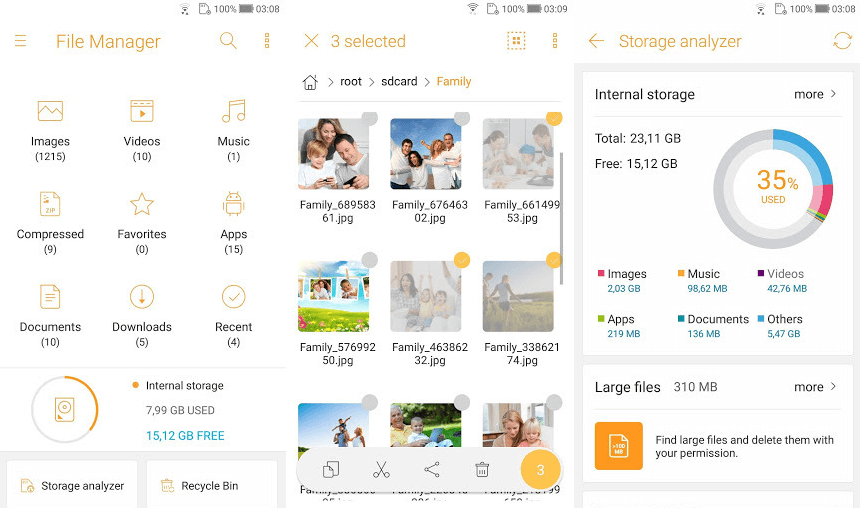The image size is (860, 508).
Task: Go to the home breadcrumb icon
Action: tap(310, 82)
